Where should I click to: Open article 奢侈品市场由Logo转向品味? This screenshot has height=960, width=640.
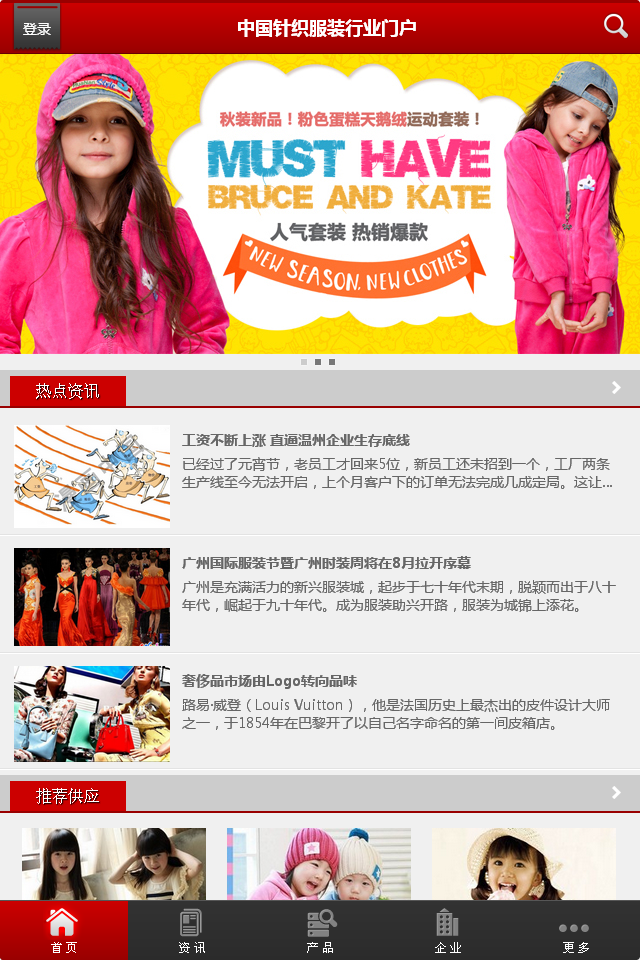pyautogui.click(x=270, y=681)
